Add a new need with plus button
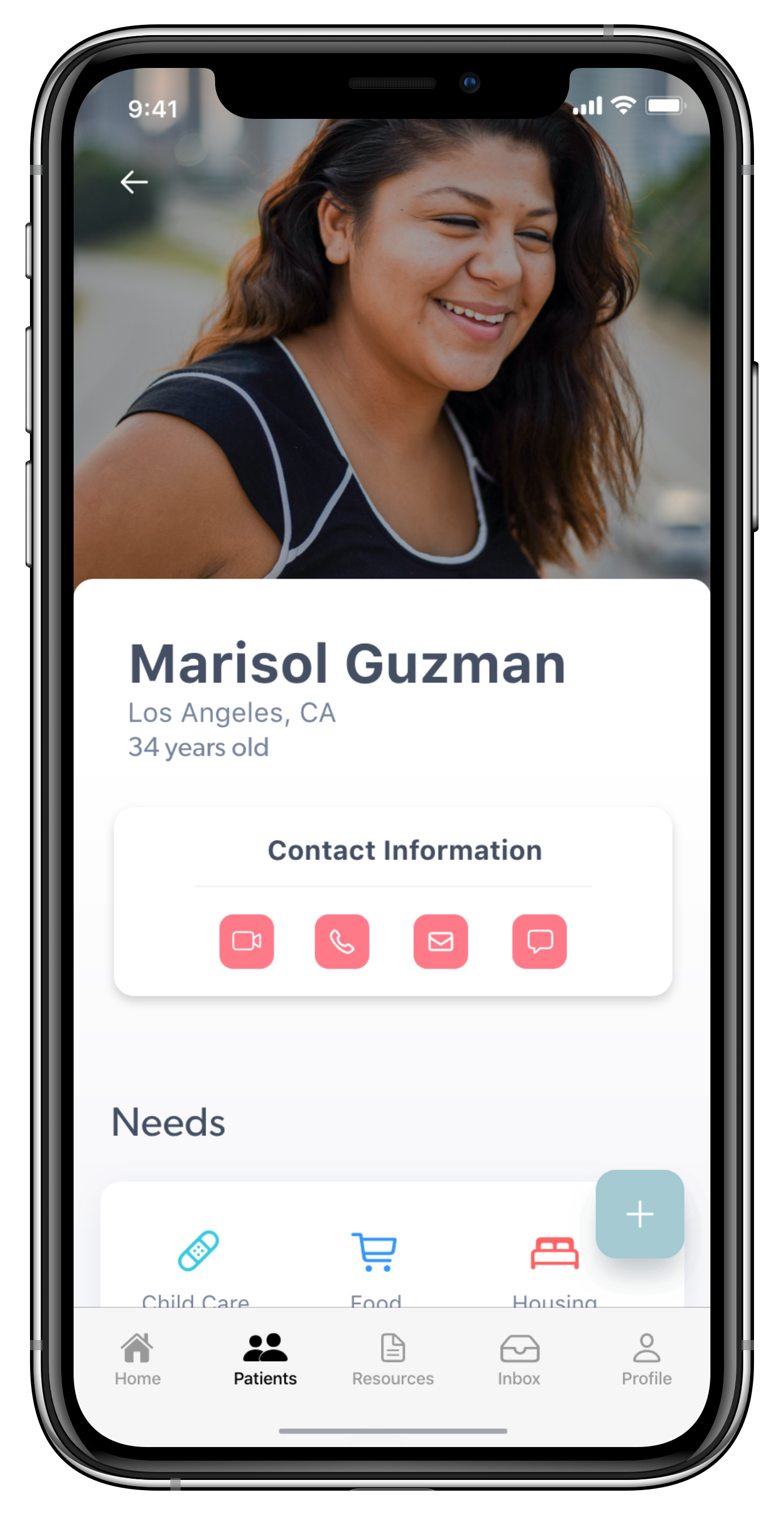This screenshot has width=784, height=1515. coord(639,1214)
